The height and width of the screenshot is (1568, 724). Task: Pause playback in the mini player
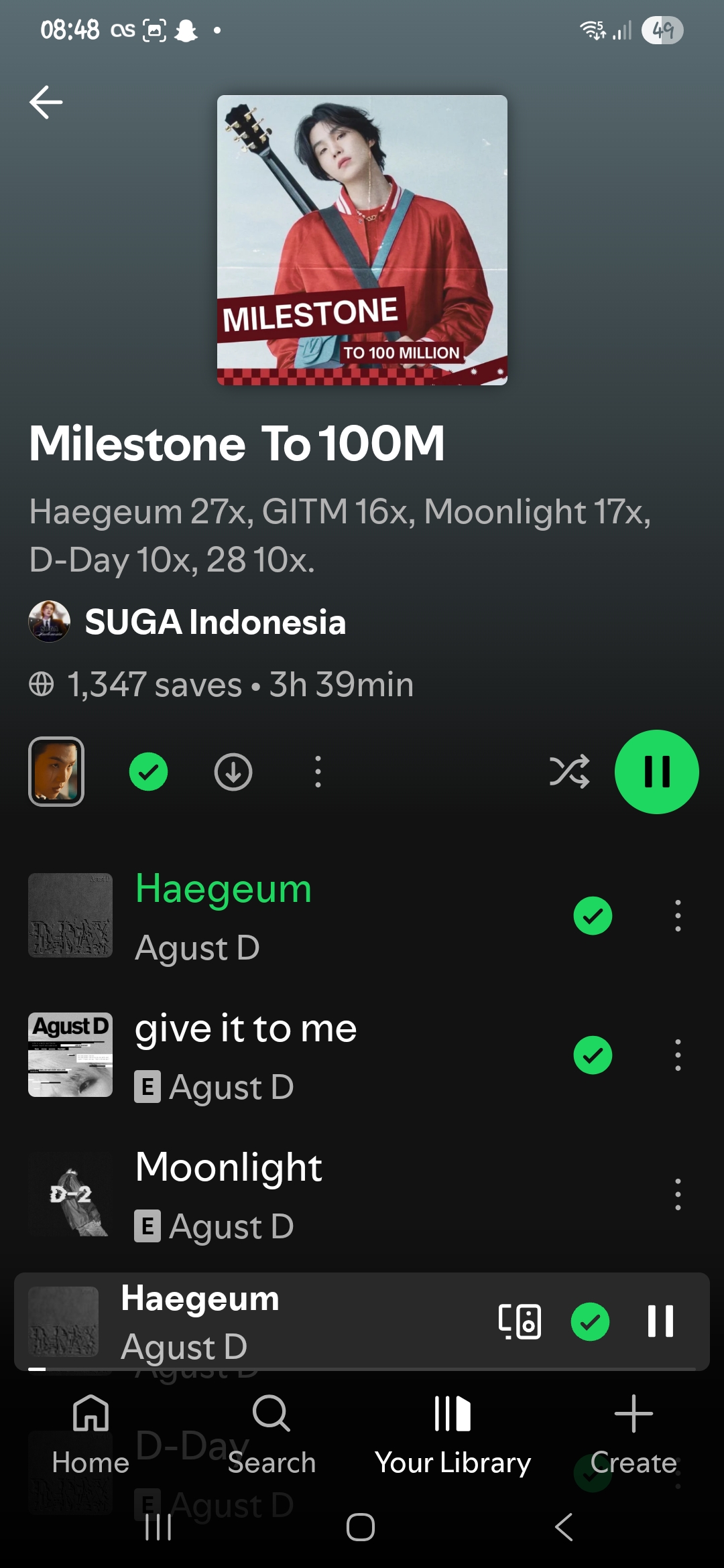coord(660,1321)
